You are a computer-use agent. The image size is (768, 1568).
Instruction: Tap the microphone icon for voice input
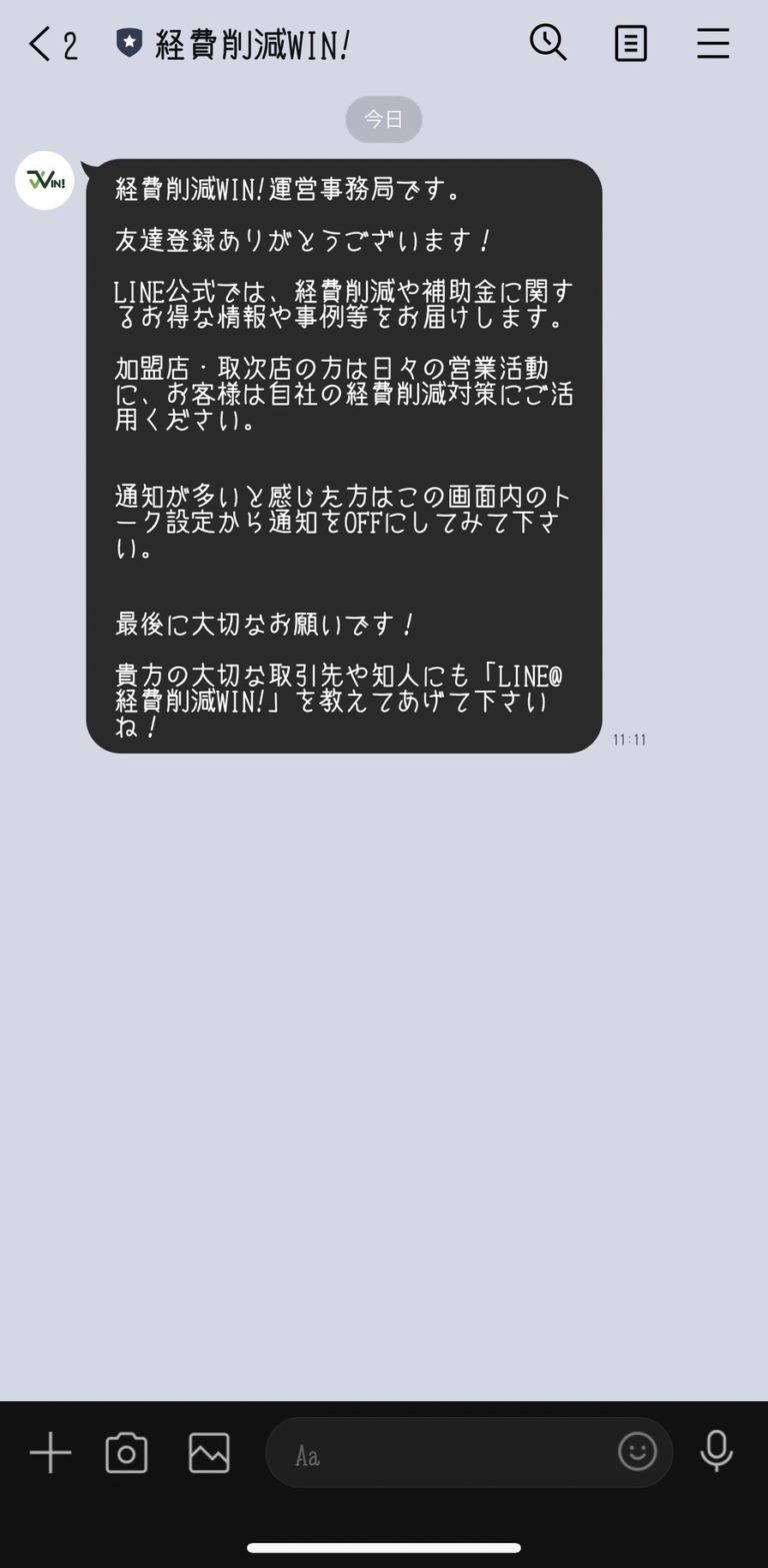tap(718, 1453)
